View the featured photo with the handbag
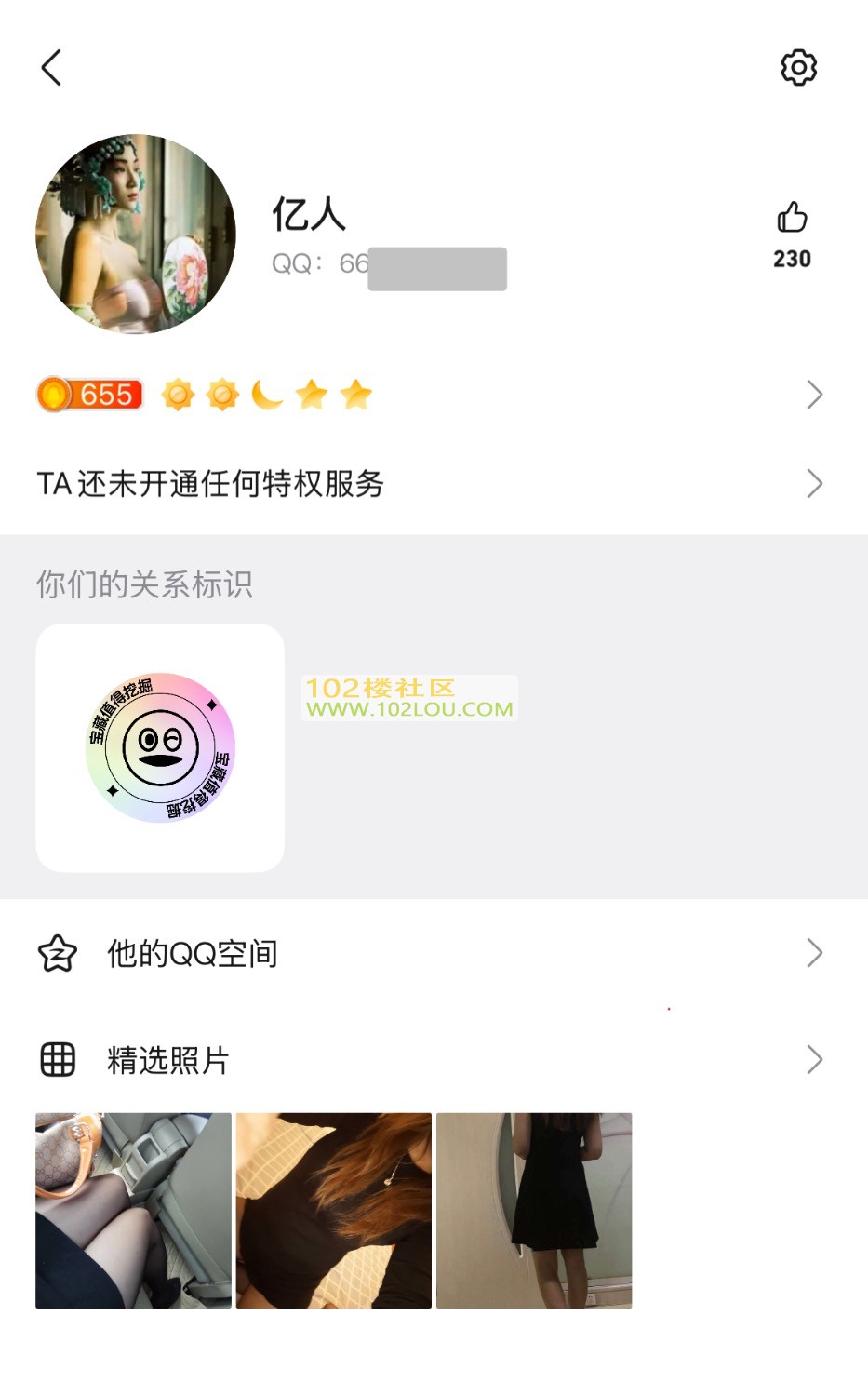868x1396 pixels. [x=133, y=1211]
